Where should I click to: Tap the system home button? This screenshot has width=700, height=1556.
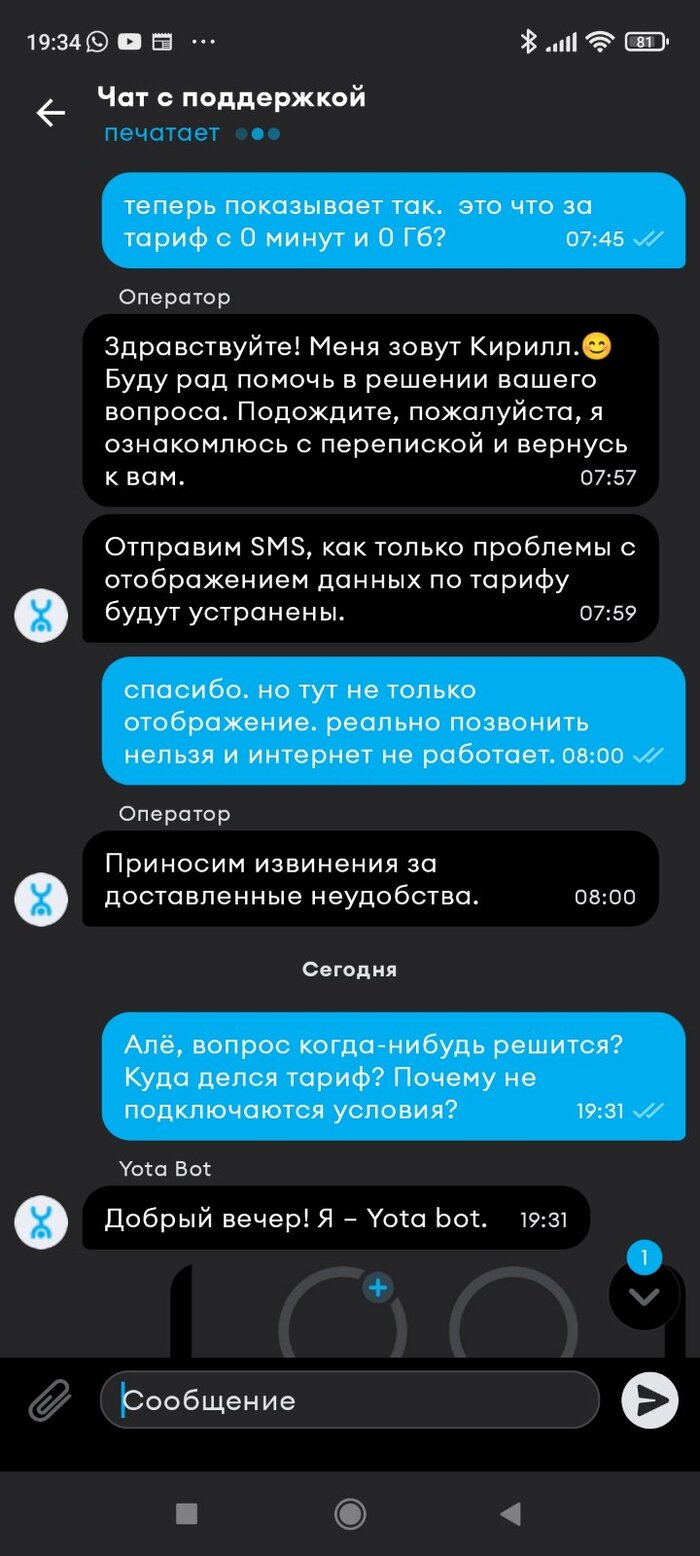click(x=350, y=1514)
